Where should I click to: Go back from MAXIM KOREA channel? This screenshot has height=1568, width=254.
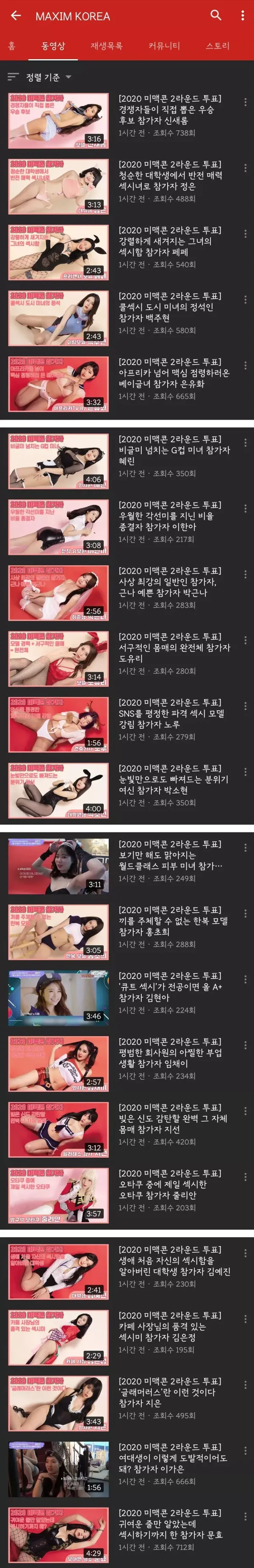point(16,16)
